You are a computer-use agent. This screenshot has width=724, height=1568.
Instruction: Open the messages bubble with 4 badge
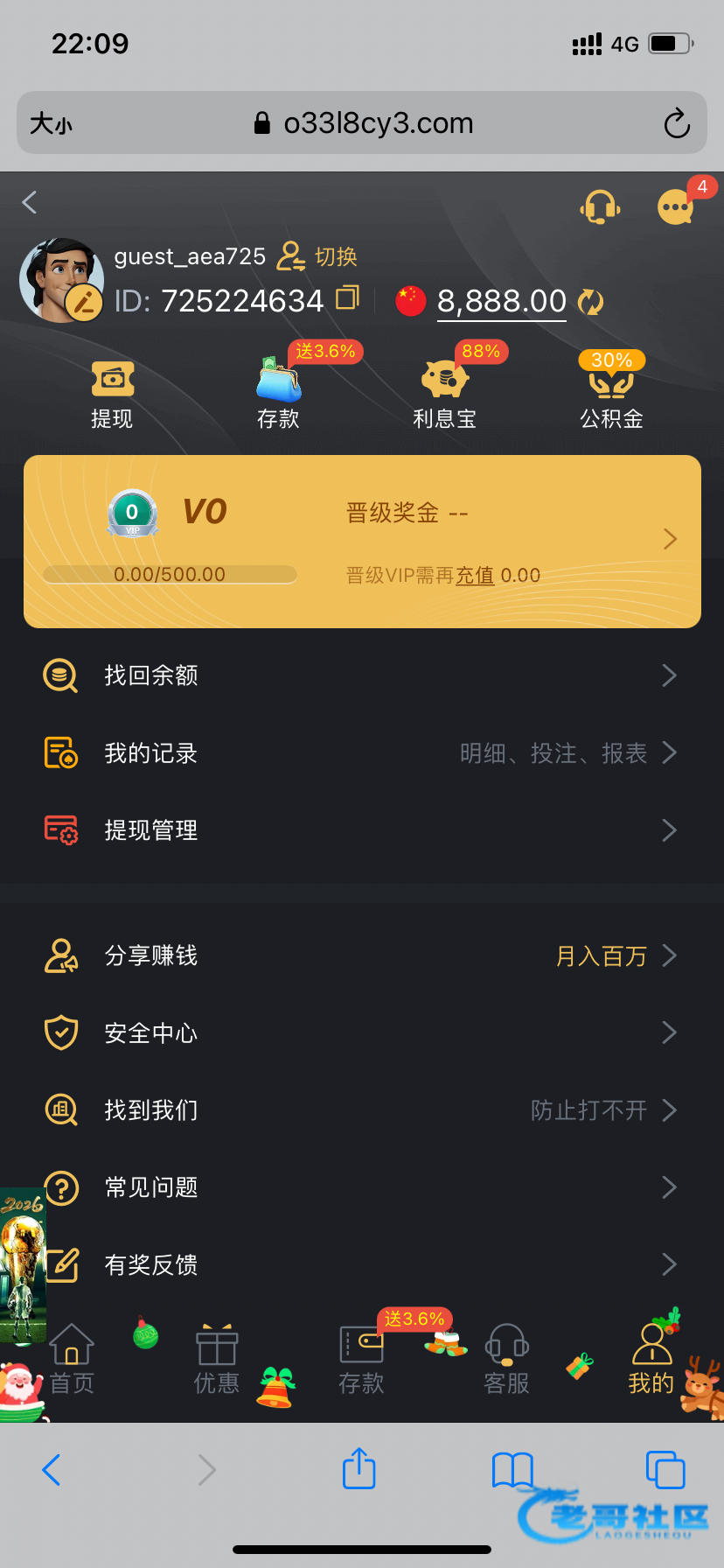[x=676, y=207]
